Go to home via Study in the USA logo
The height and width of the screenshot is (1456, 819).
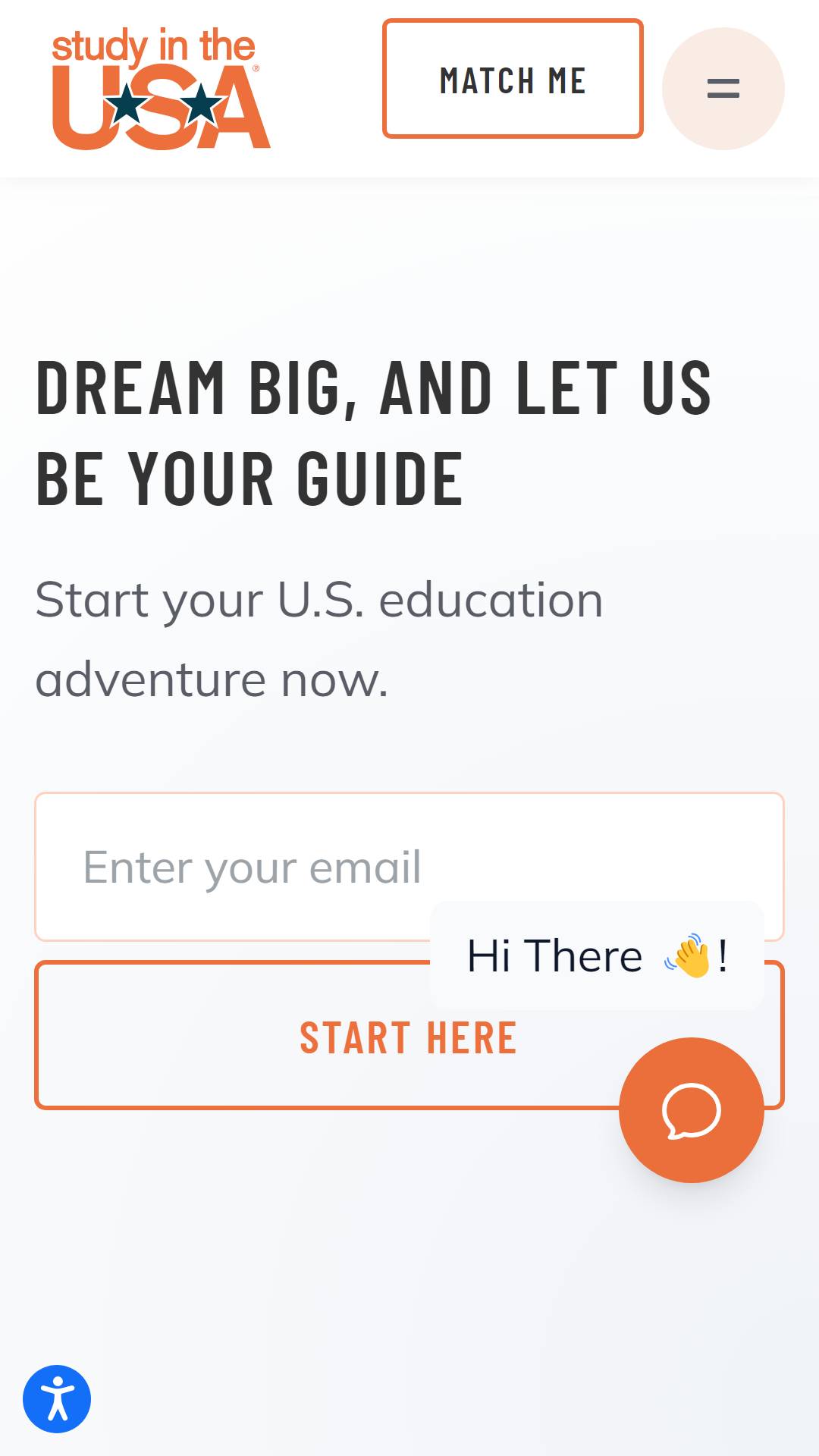161,89
